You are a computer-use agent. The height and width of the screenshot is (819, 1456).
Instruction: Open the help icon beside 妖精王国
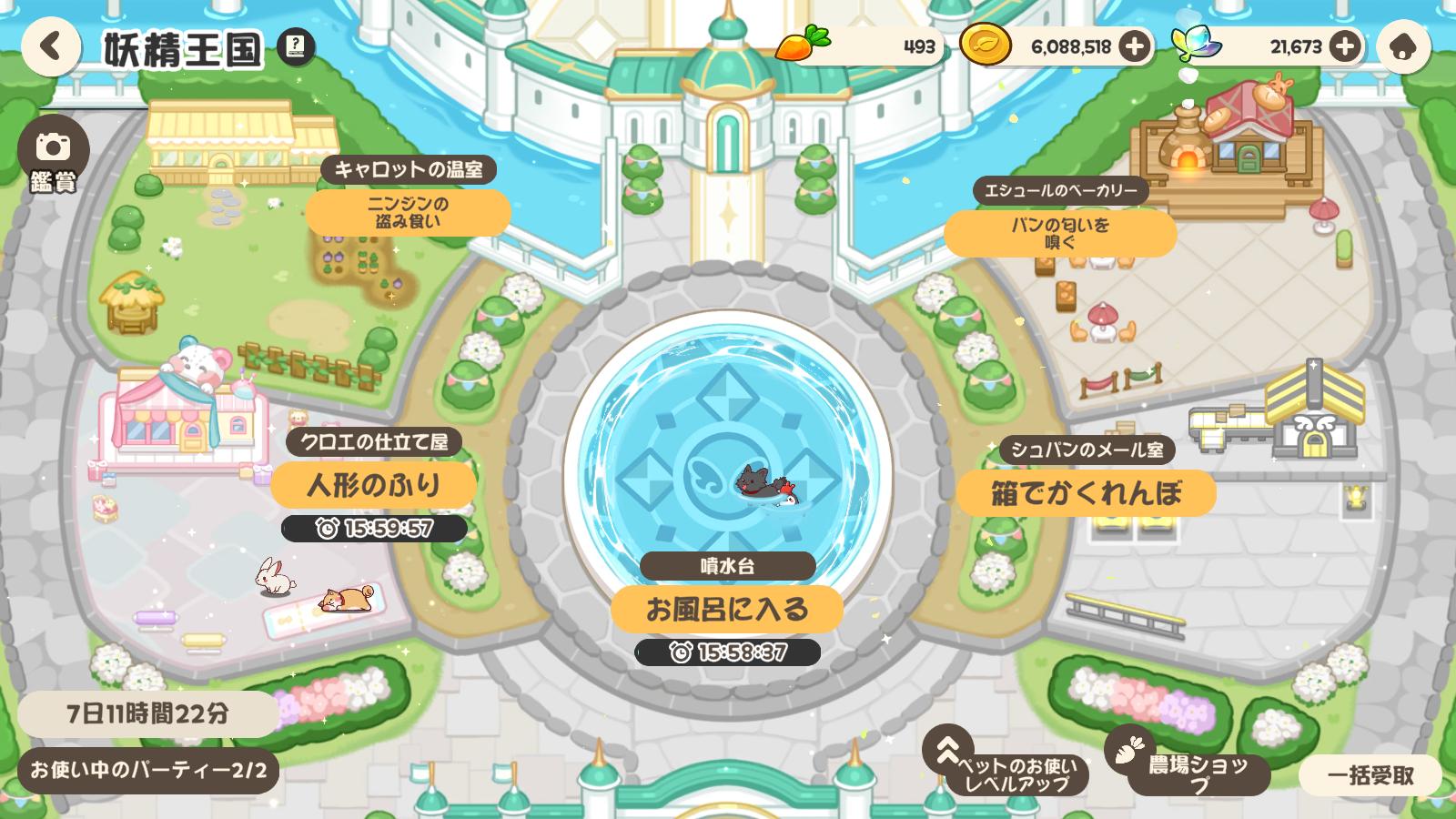(296, 46)
